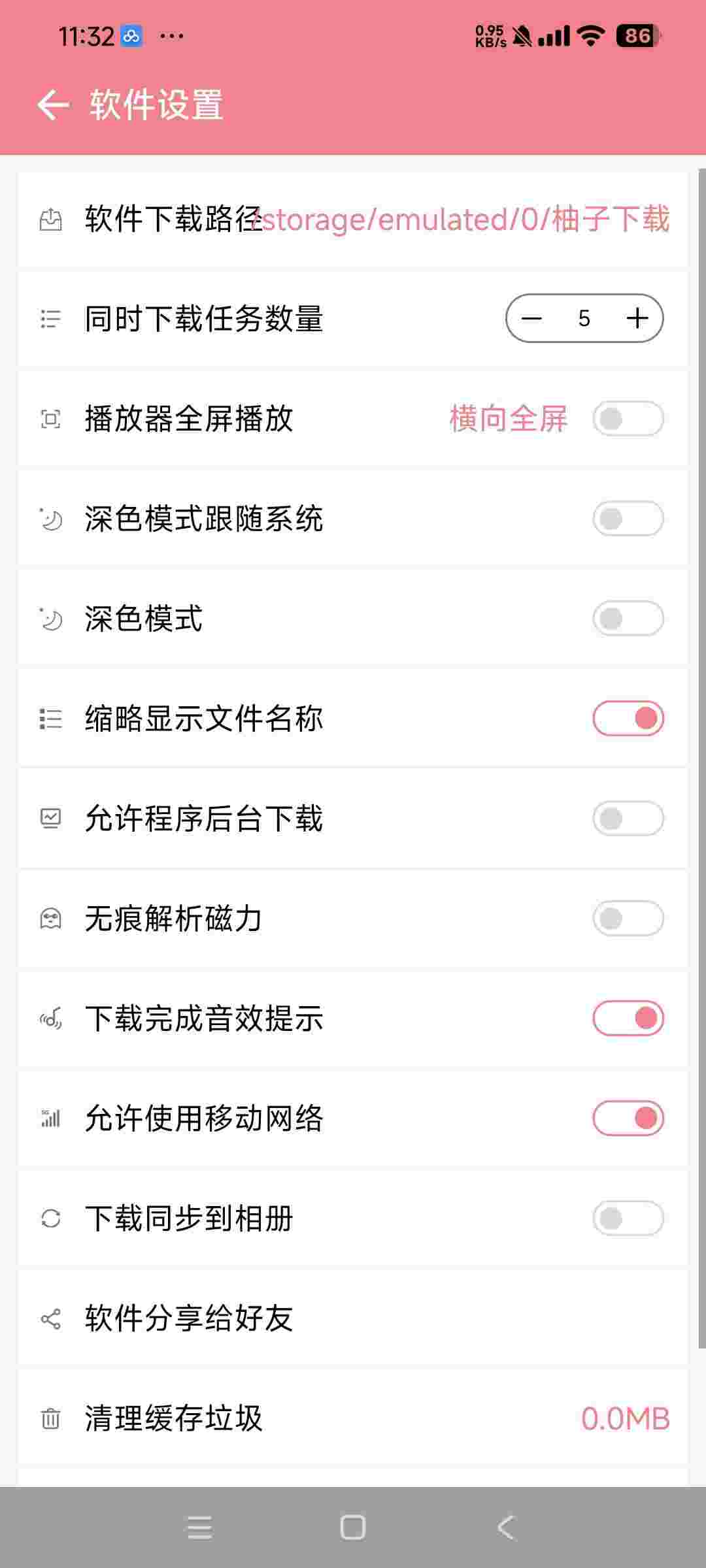Open the system recent apps button
706x1568 pixels.
point(199,1527)
